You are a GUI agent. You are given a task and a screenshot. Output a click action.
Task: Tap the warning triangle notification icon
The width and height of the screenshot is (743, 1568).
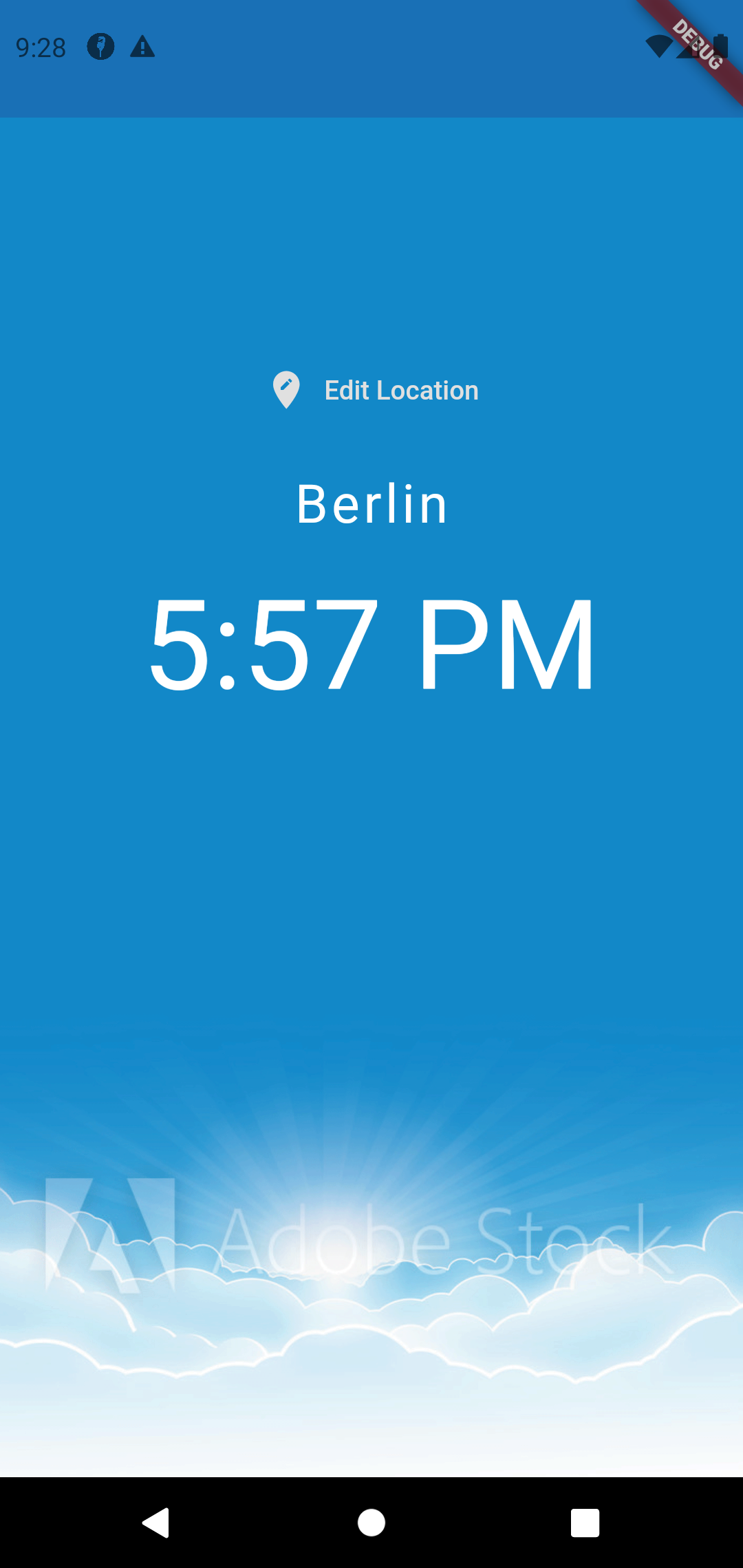(x=142, y=46)
